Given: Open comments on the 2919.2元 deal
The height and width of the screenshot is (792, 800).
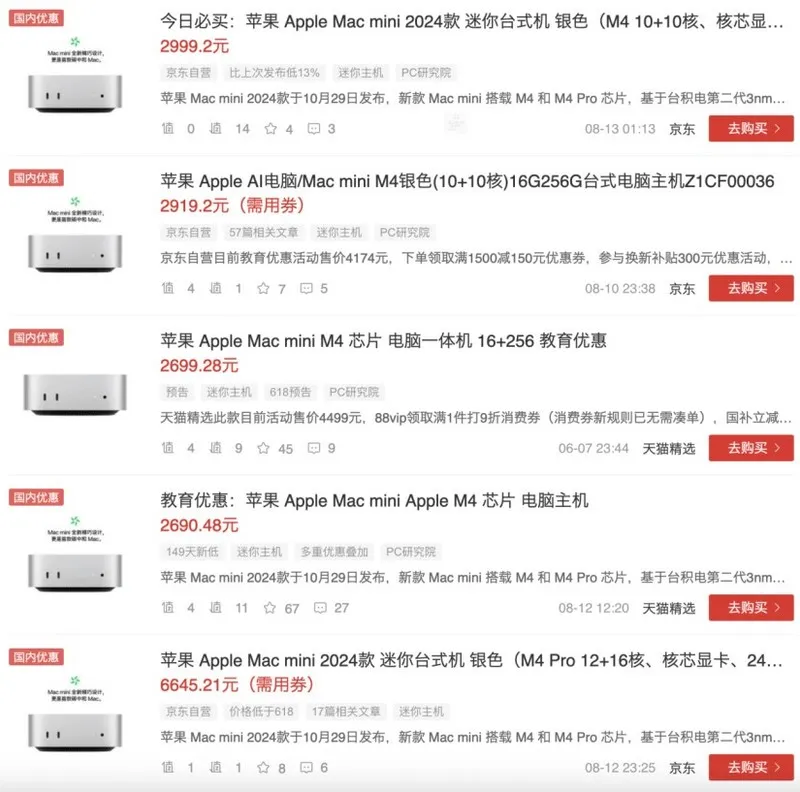Looking at the screenshot, I should point(314,289).
